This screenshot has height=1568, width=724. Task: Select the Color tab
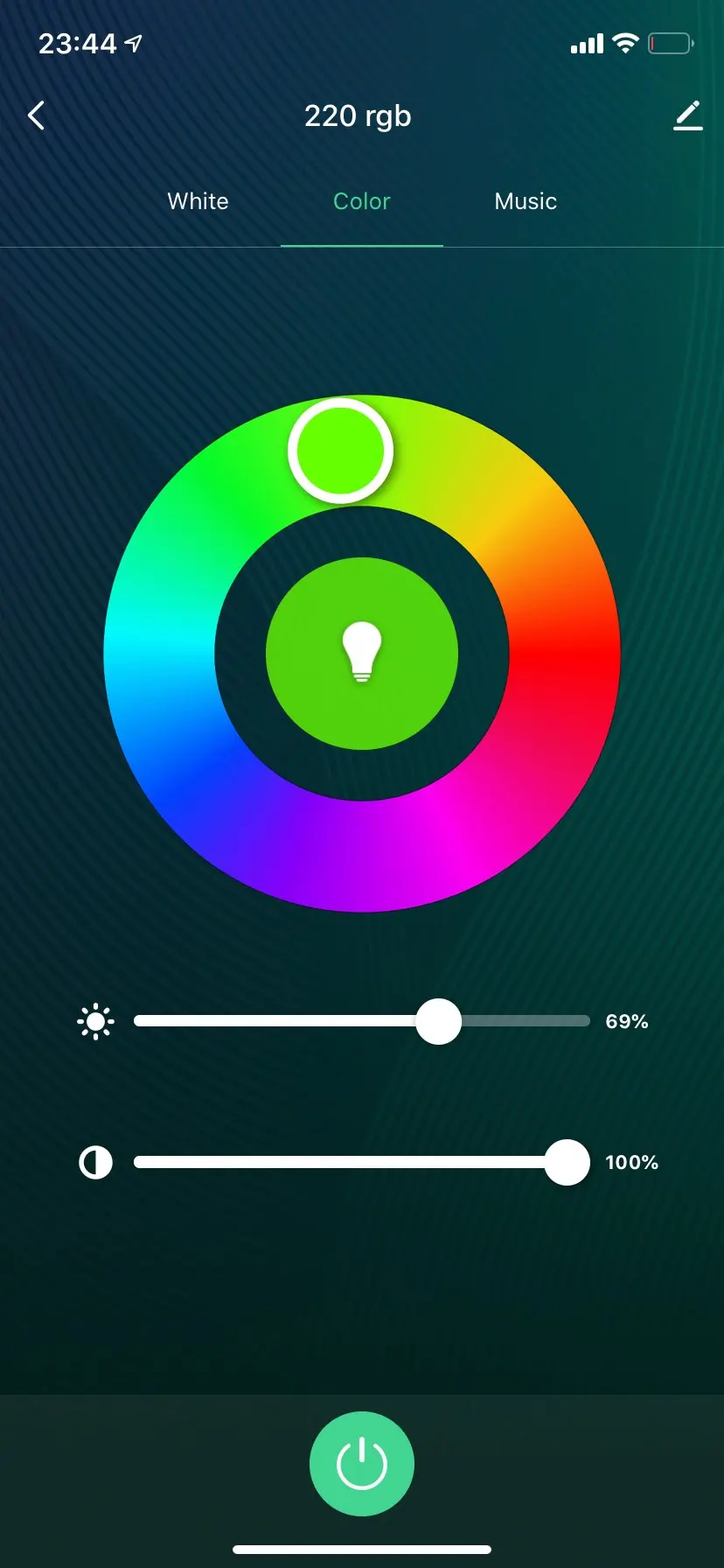[x=362, y=201]
